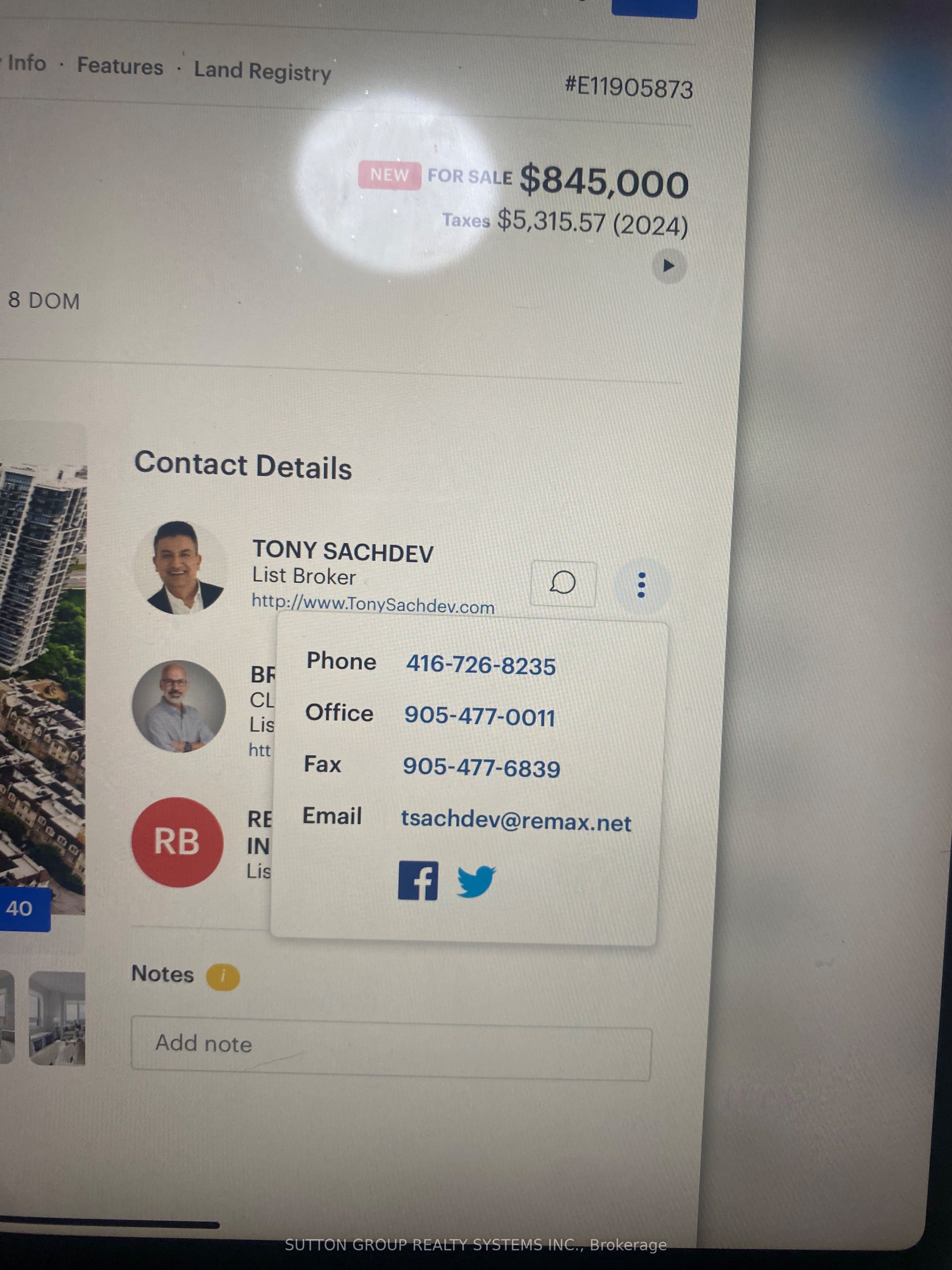The width and height of the screenshot is (952, 1270).
Task: Open Tony Sachdev's Facebook page
Action: coord(418,880)
